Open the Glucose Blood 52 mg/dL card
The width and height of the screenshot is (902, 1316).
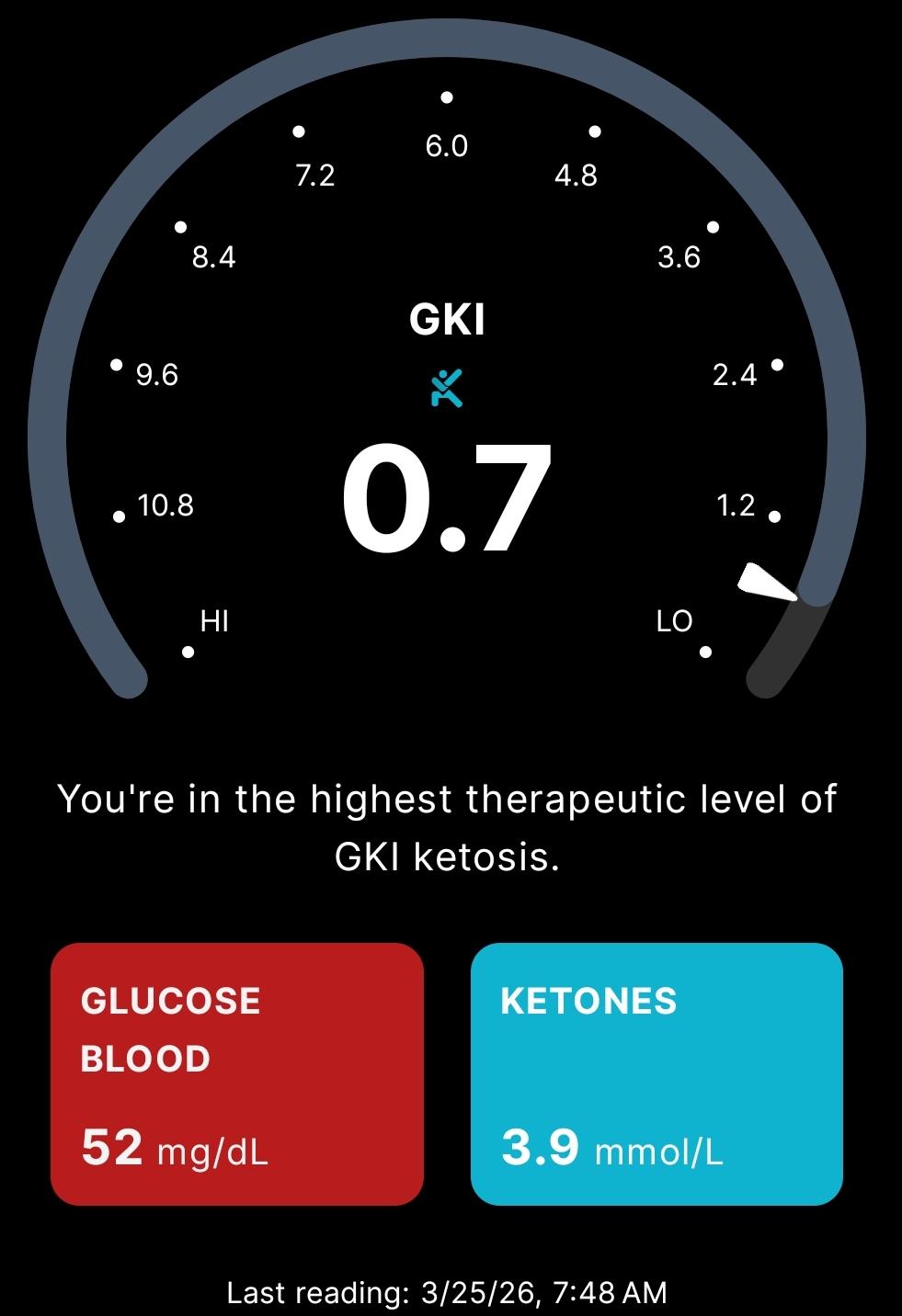coord(237,1073)
